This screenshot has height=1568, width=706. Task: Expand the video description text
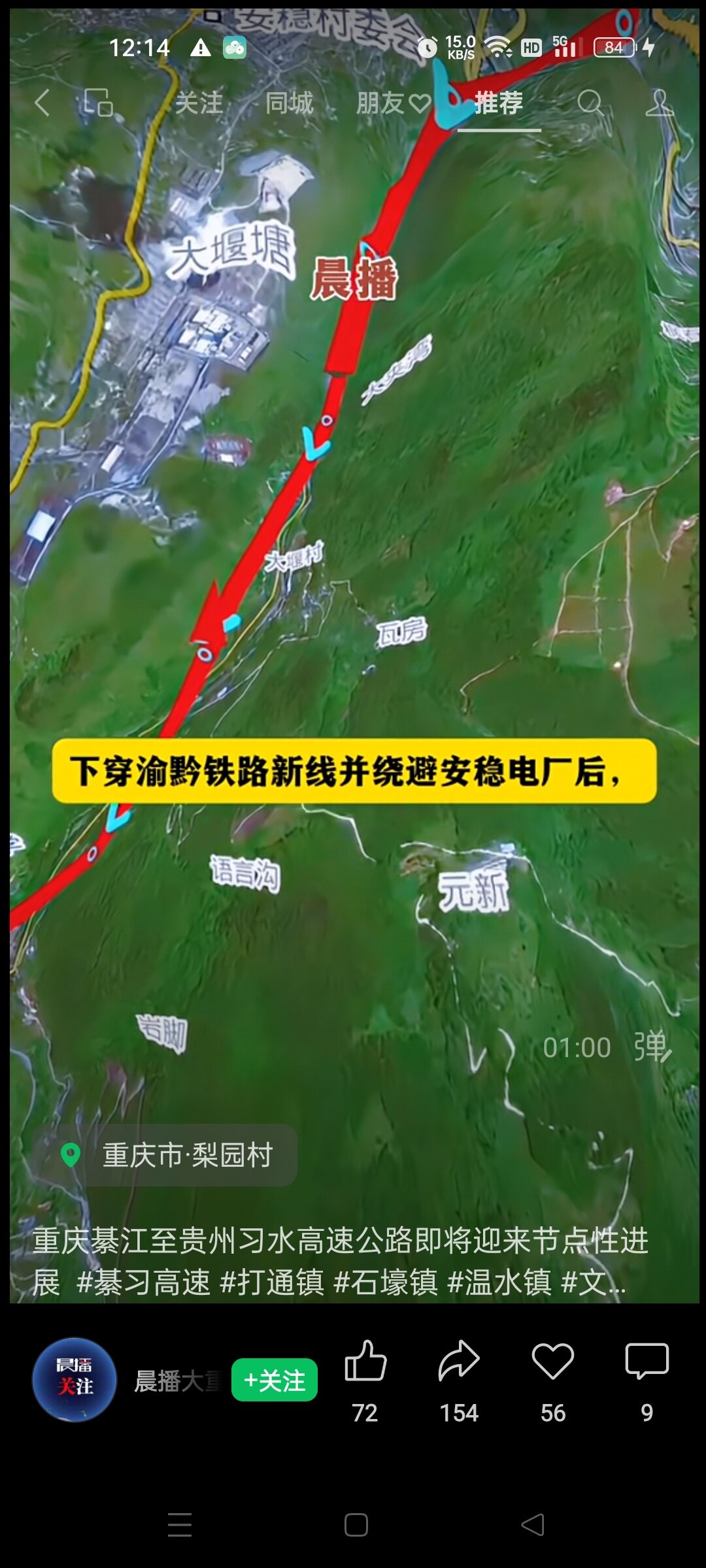click(340, 1261)
